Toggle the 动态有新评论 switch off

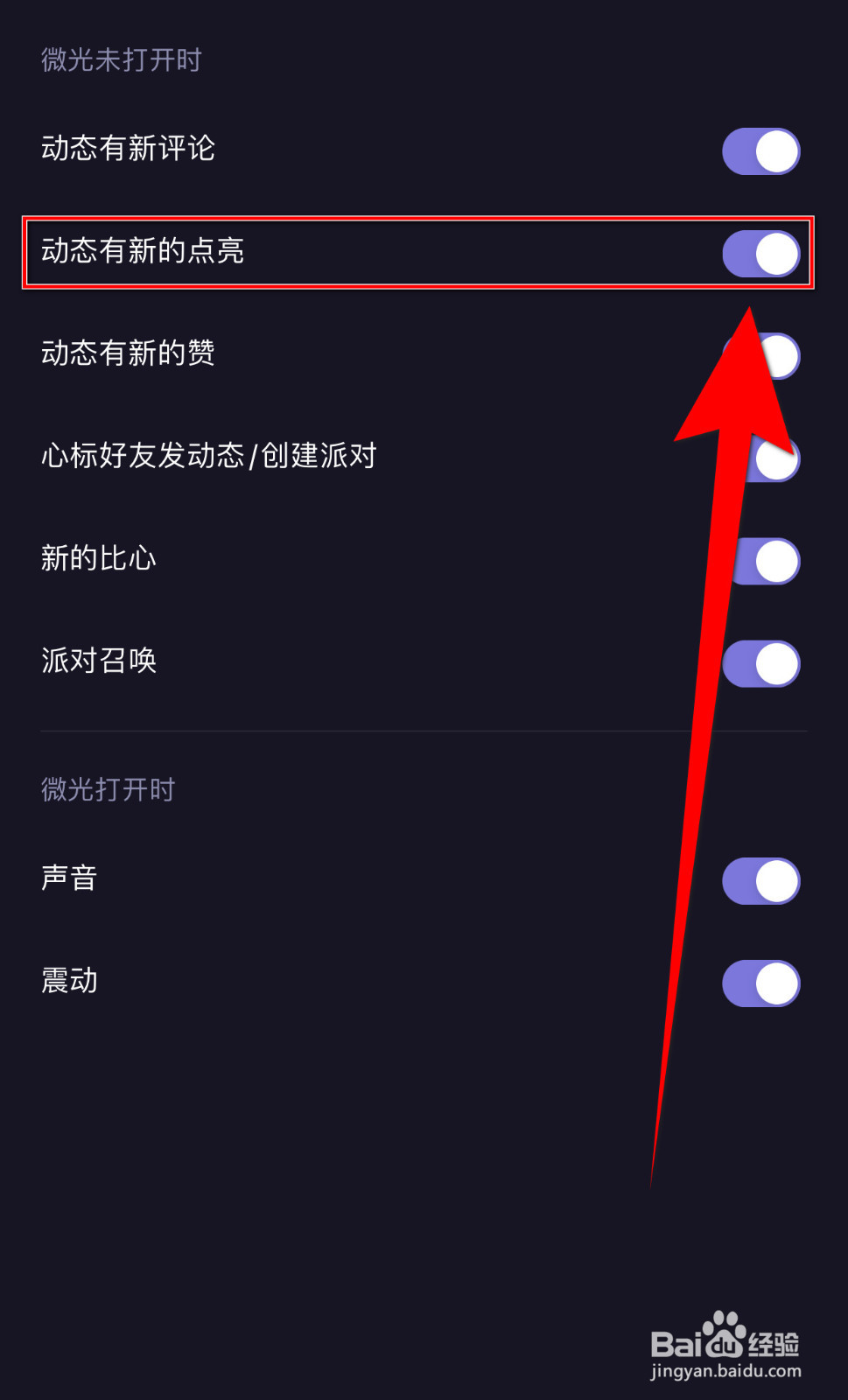760,150
